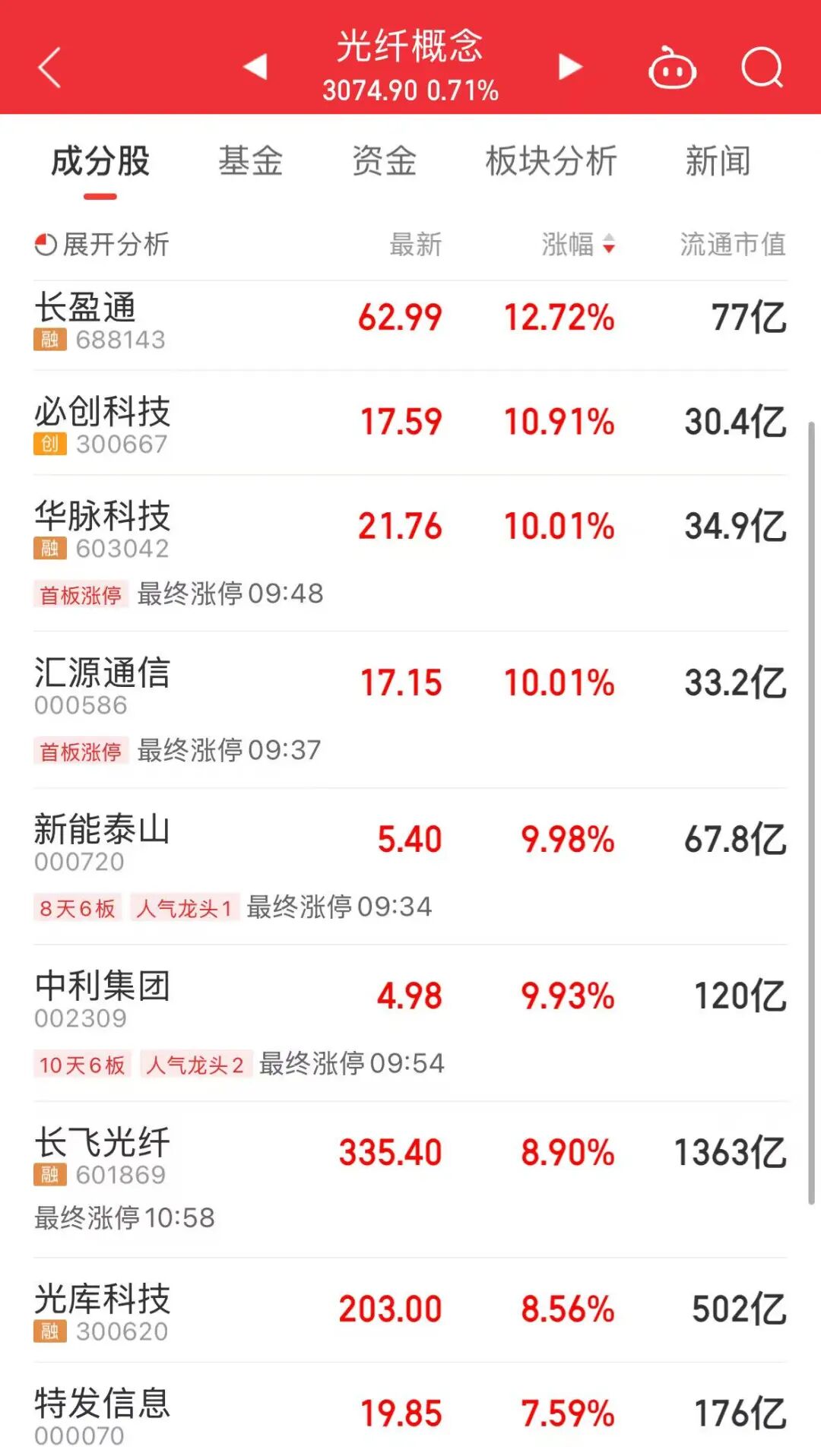821x1456 pixels.
Task: Switch to the 资金 tab
Action: point(385,161)
